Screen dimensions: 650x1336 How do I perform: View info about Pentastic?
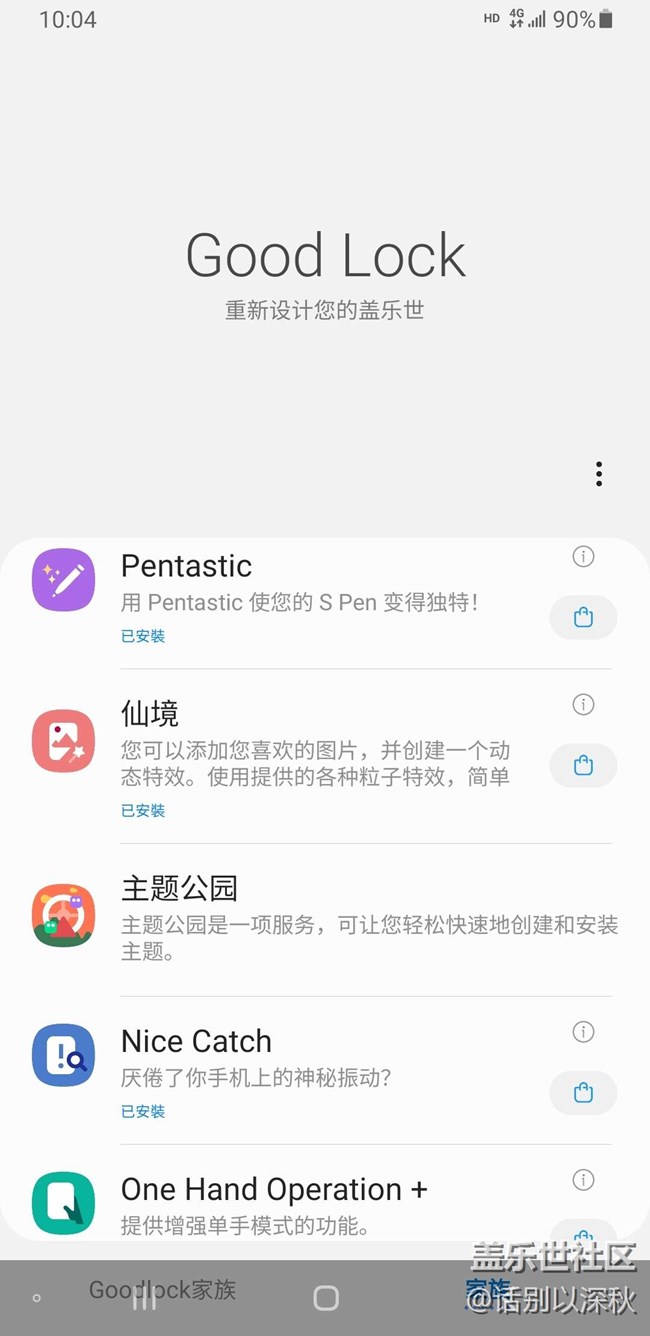583,557
